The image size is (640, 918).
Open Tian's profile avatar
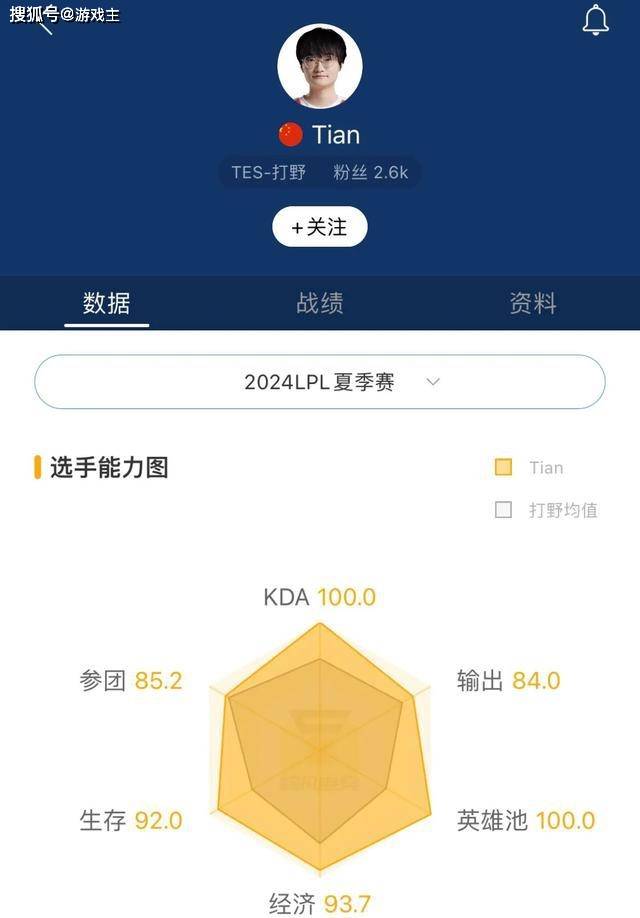pyautogui.click(x=320, y=66)
